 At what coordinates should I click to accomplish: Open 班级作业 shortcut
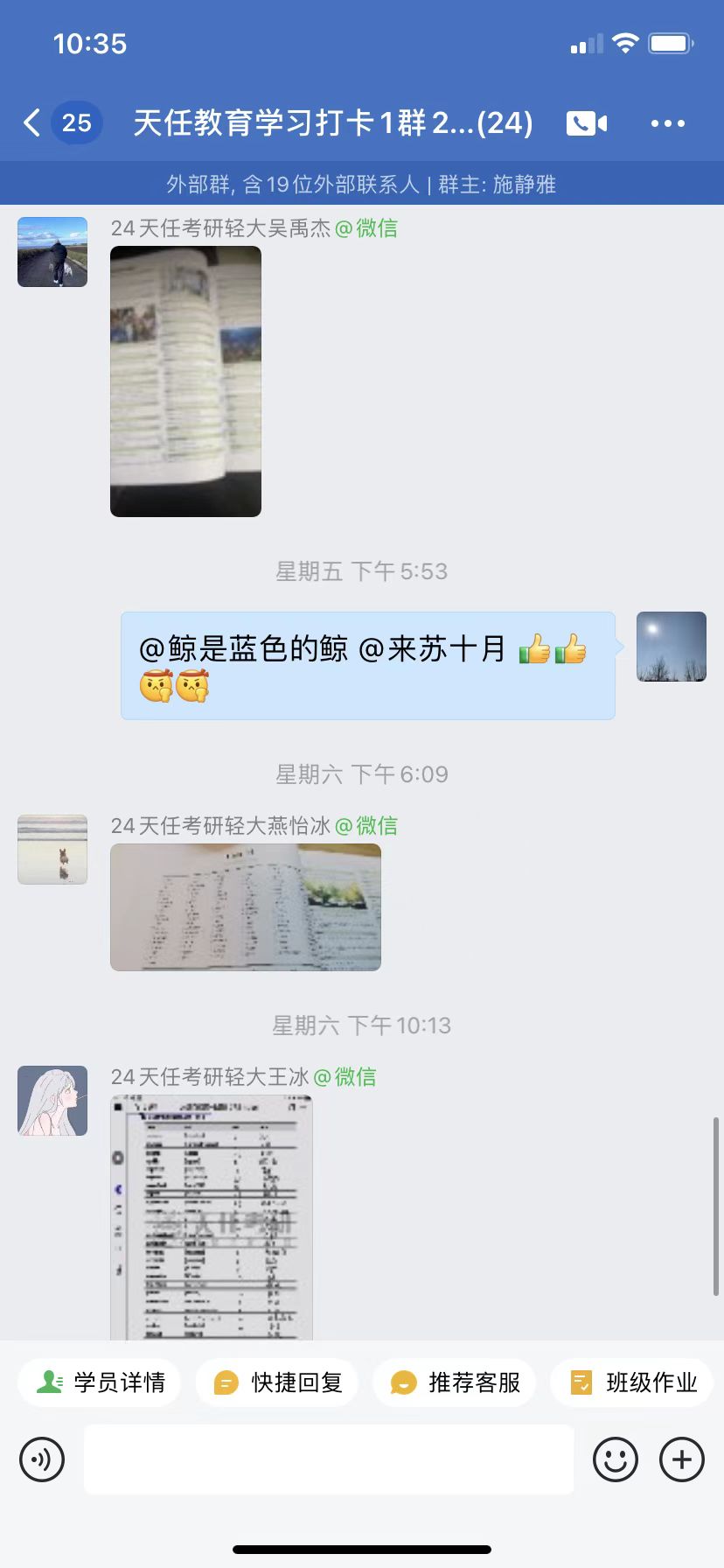tap(632, 1382)
